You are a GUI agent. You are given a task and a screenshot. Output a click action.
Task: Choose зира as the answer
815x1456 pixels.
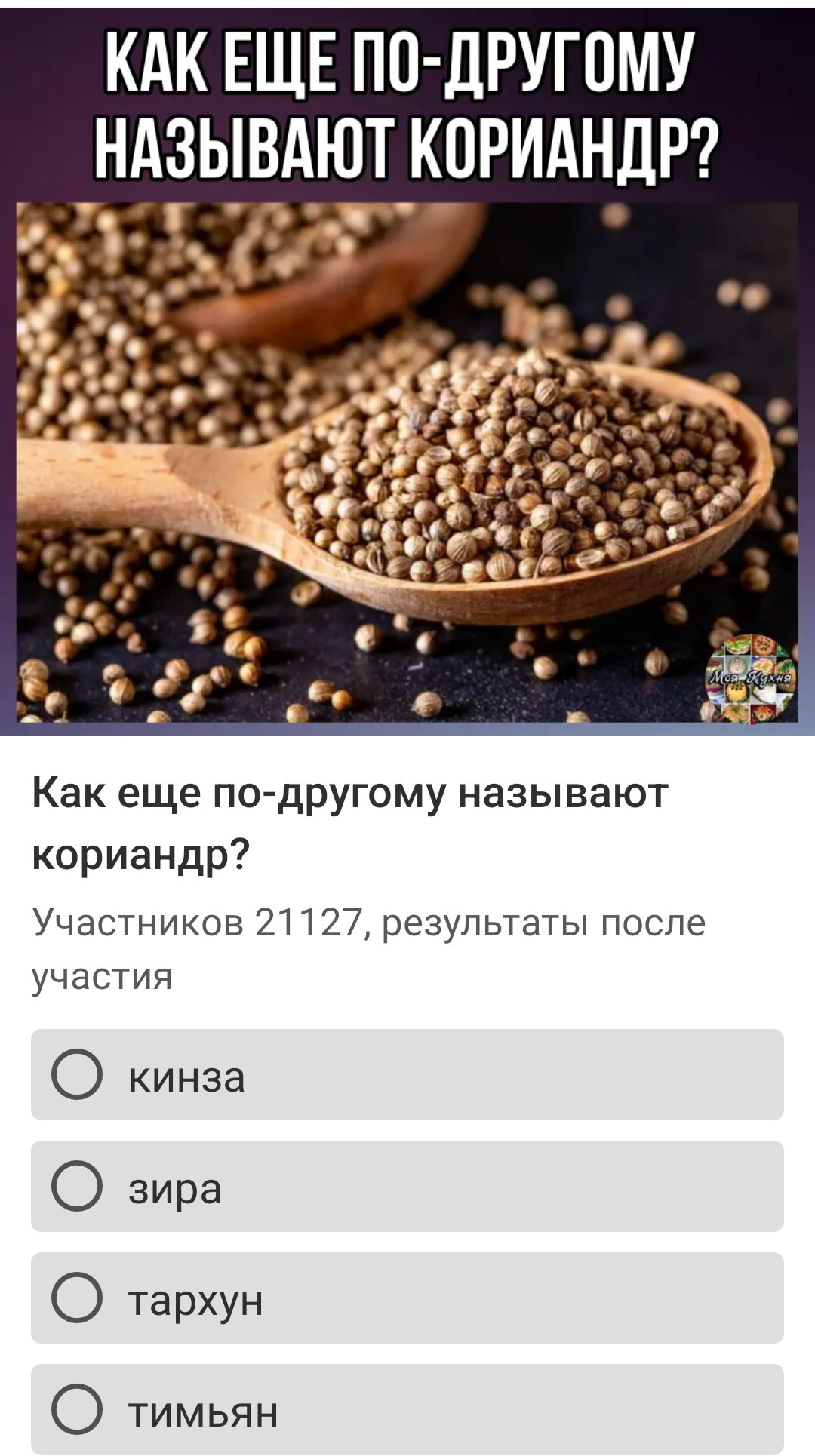407,1186
